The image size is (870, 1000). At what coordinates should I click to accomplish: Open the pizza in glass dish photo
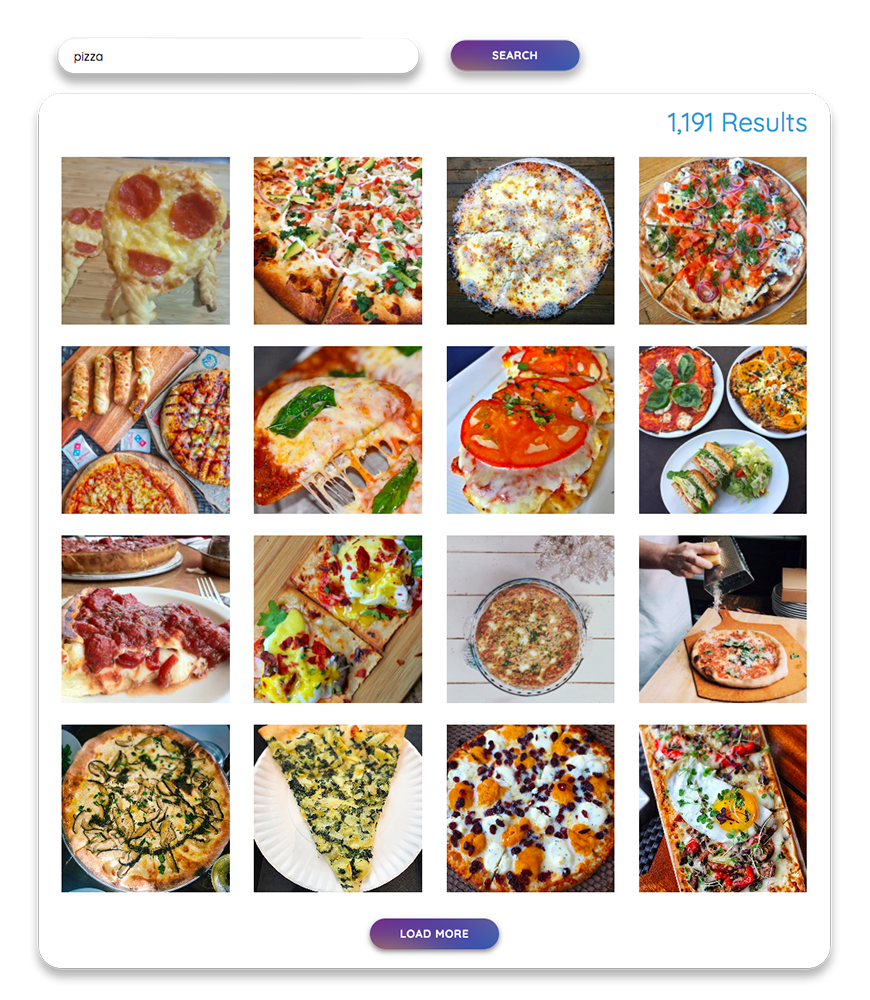coord(530,619)
